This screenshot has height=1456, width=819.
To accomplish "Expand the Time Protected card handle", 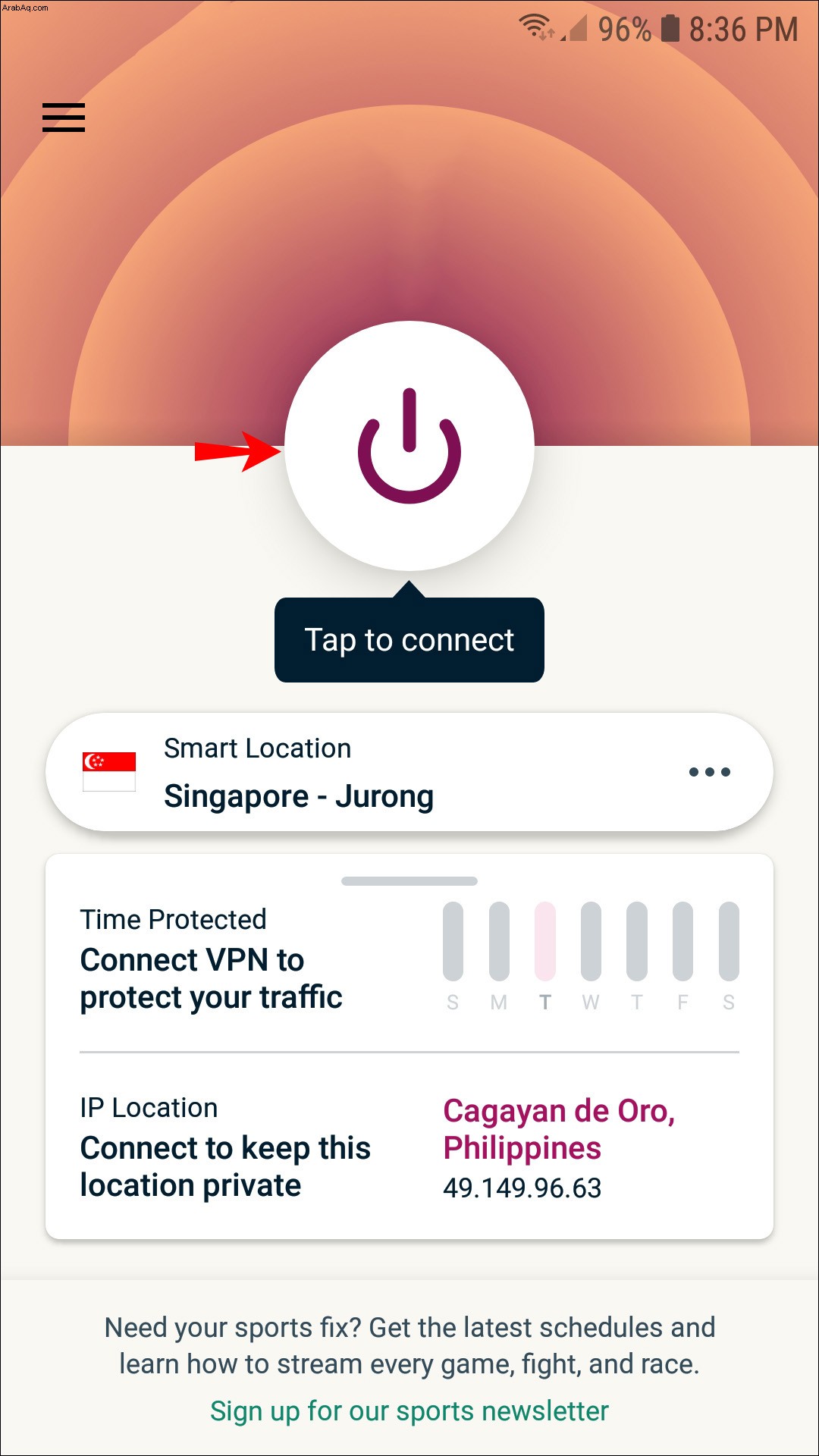I will (409, 881).
